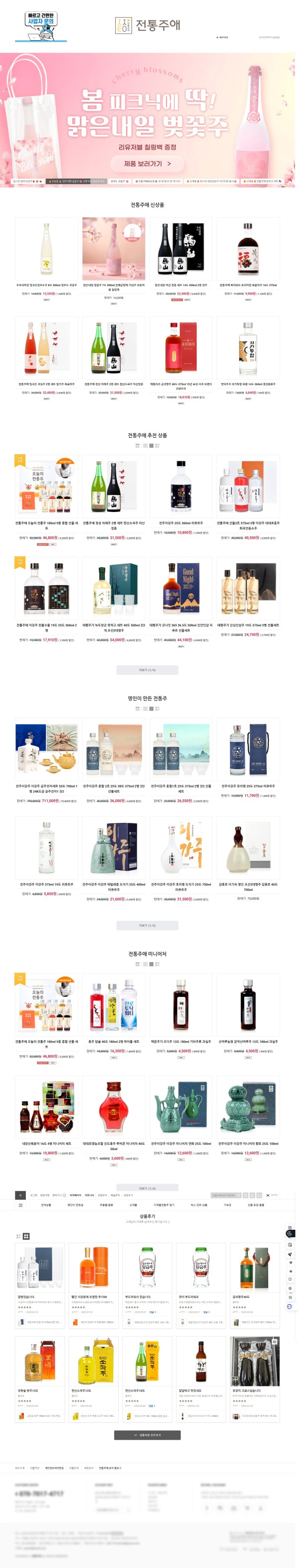Image resolution: width=298 pixels, height=1568 pixels.
Task: Load more 추천 상품 with 더보기 (1/5)
Action: tap(147, 670)
